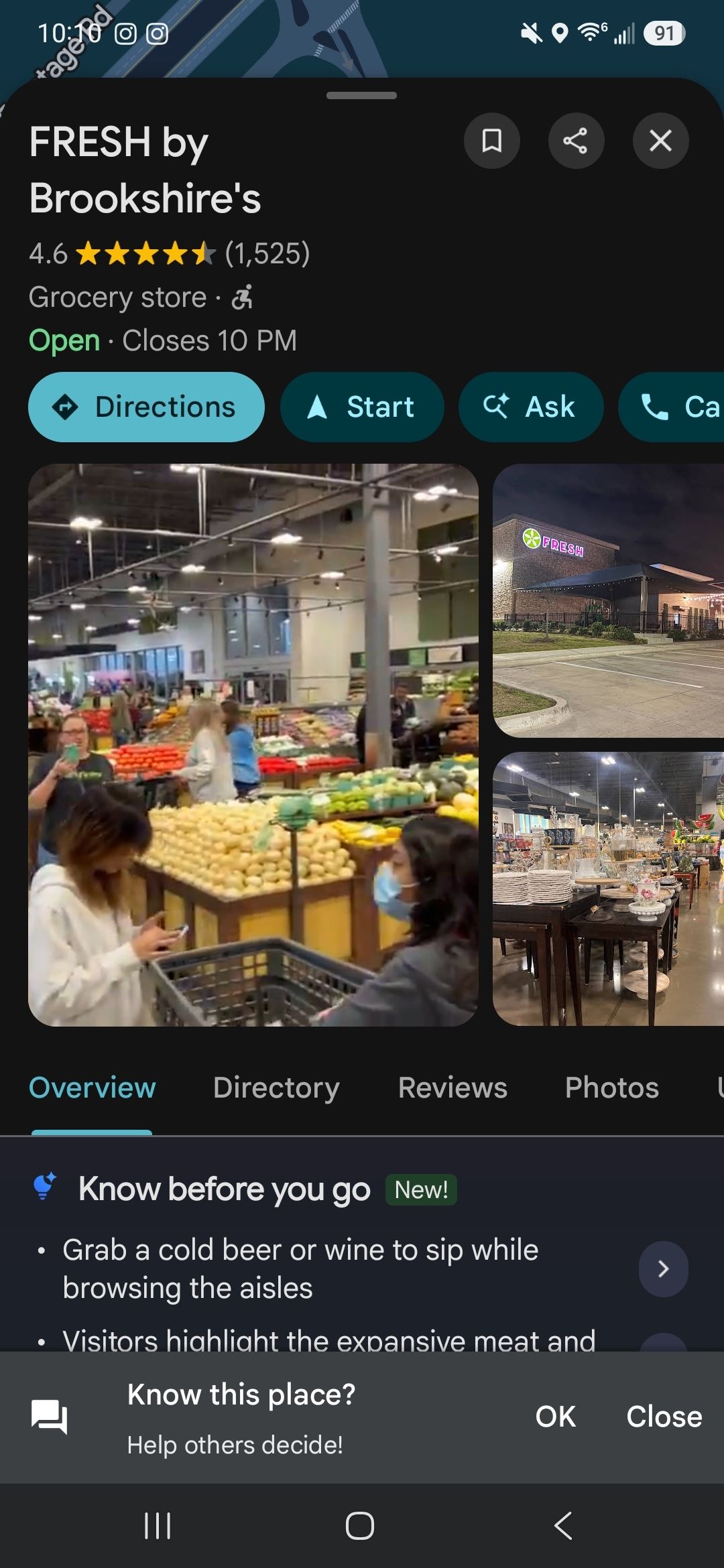Screen dimensions: 724x1568
Task: Select the Overview tab
Action: pyautogui.click(x=92, y=1088)
